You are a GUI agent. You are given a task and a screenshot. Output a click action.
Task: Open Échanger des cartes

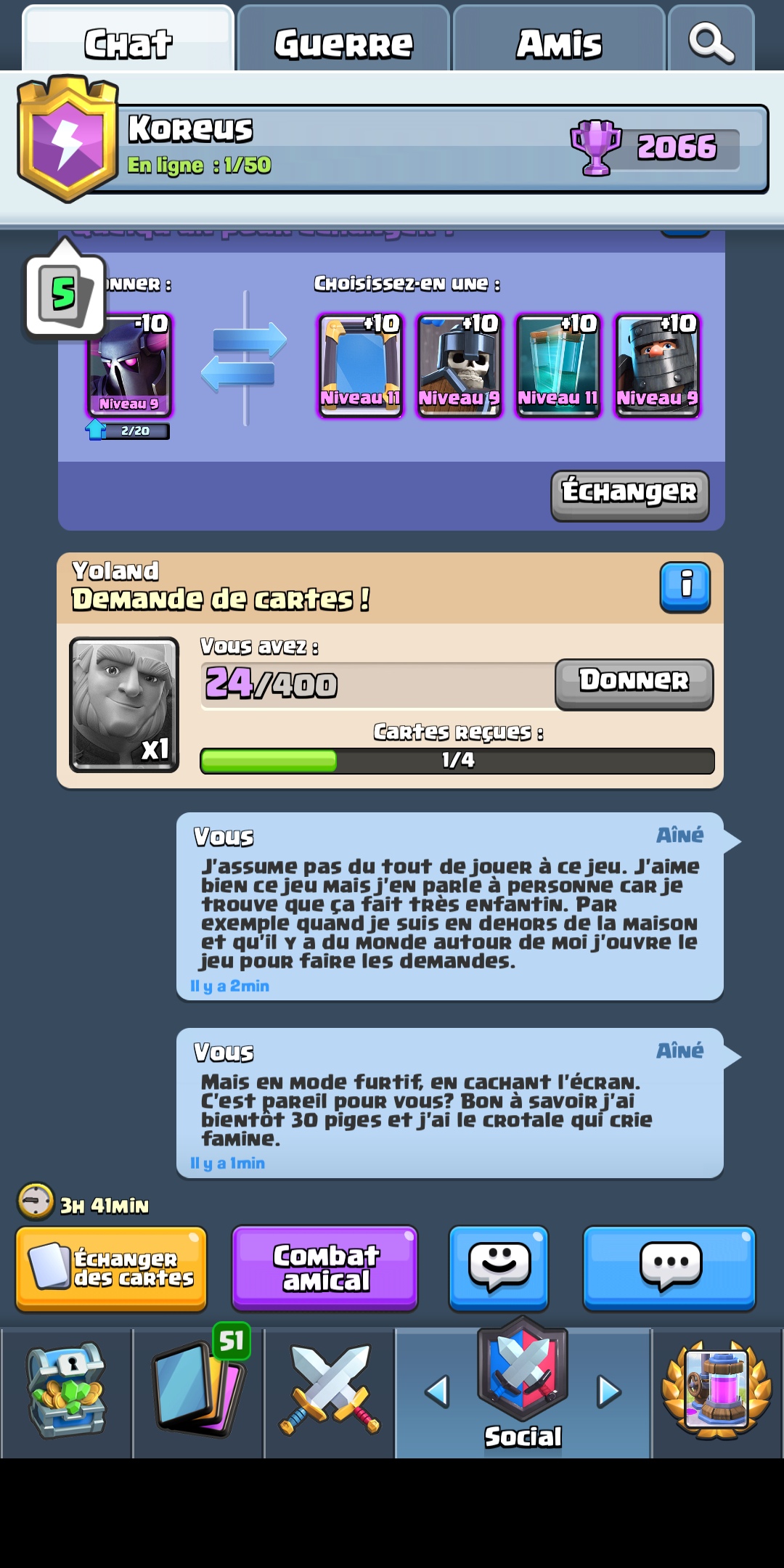pos(111,1268)
